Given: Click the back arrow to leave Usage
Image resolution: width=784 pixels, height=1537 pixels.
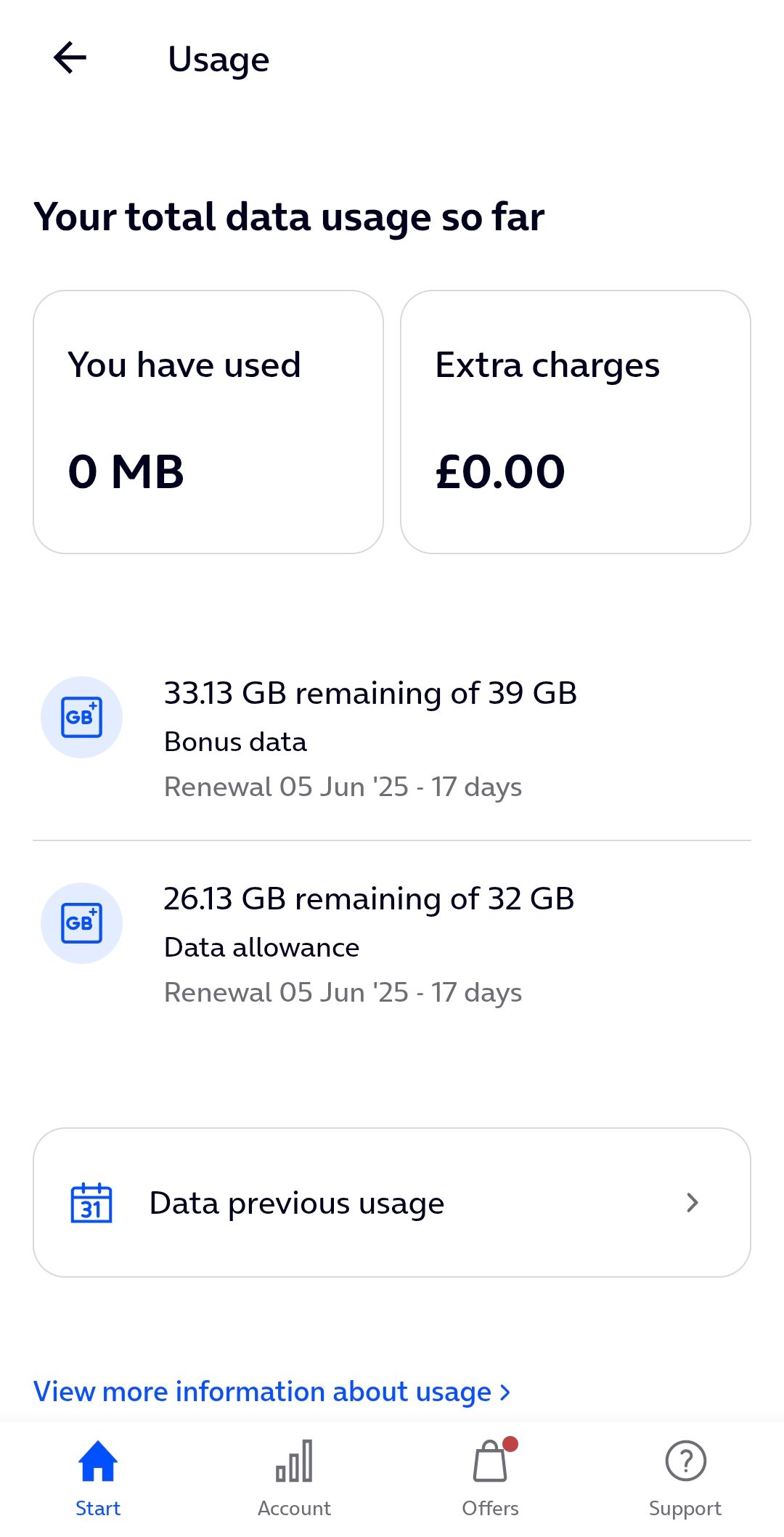Looking at the screenshot, I should tap(69, 58).
